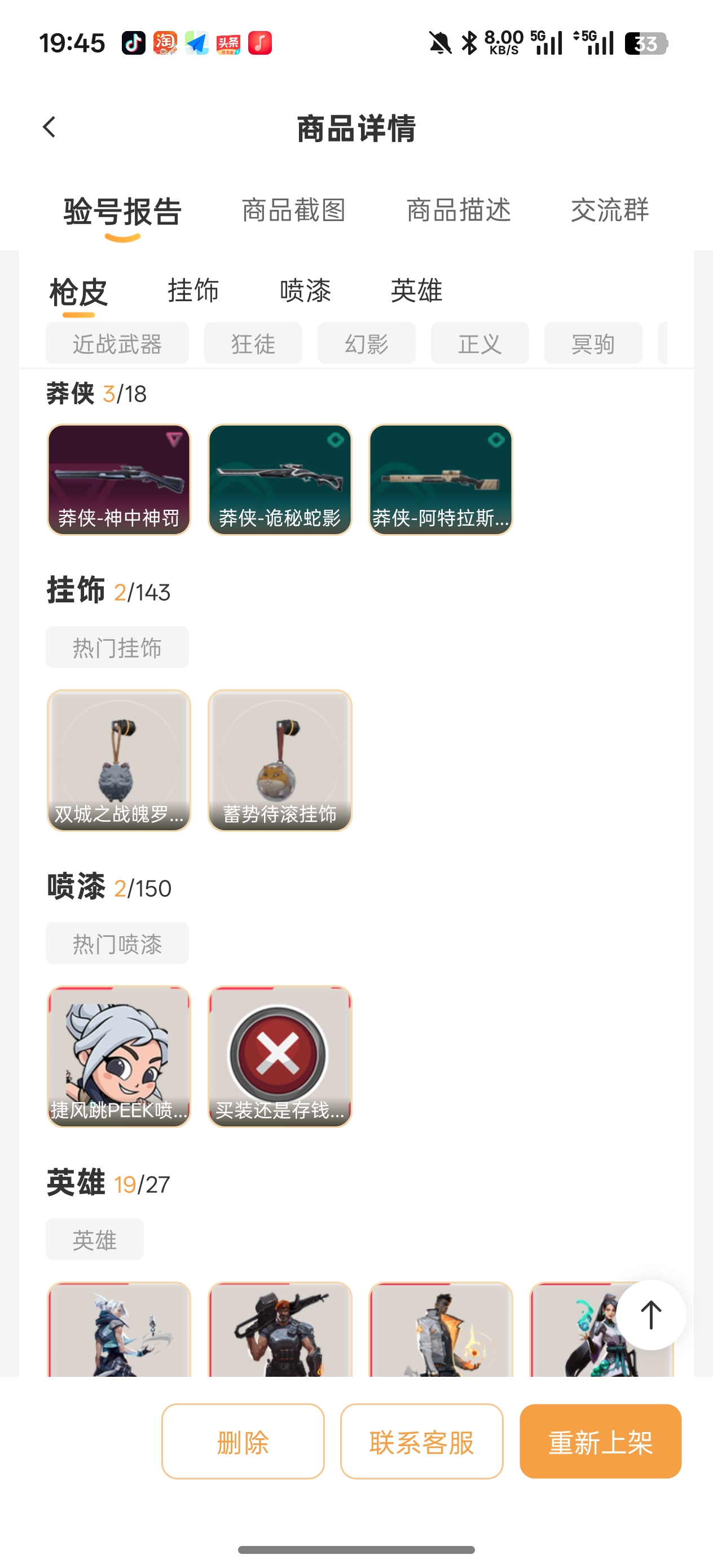This screenshot has width=713, height=1568.
Task: Switch to the 商品截图 tab
Action: point(293,210)
